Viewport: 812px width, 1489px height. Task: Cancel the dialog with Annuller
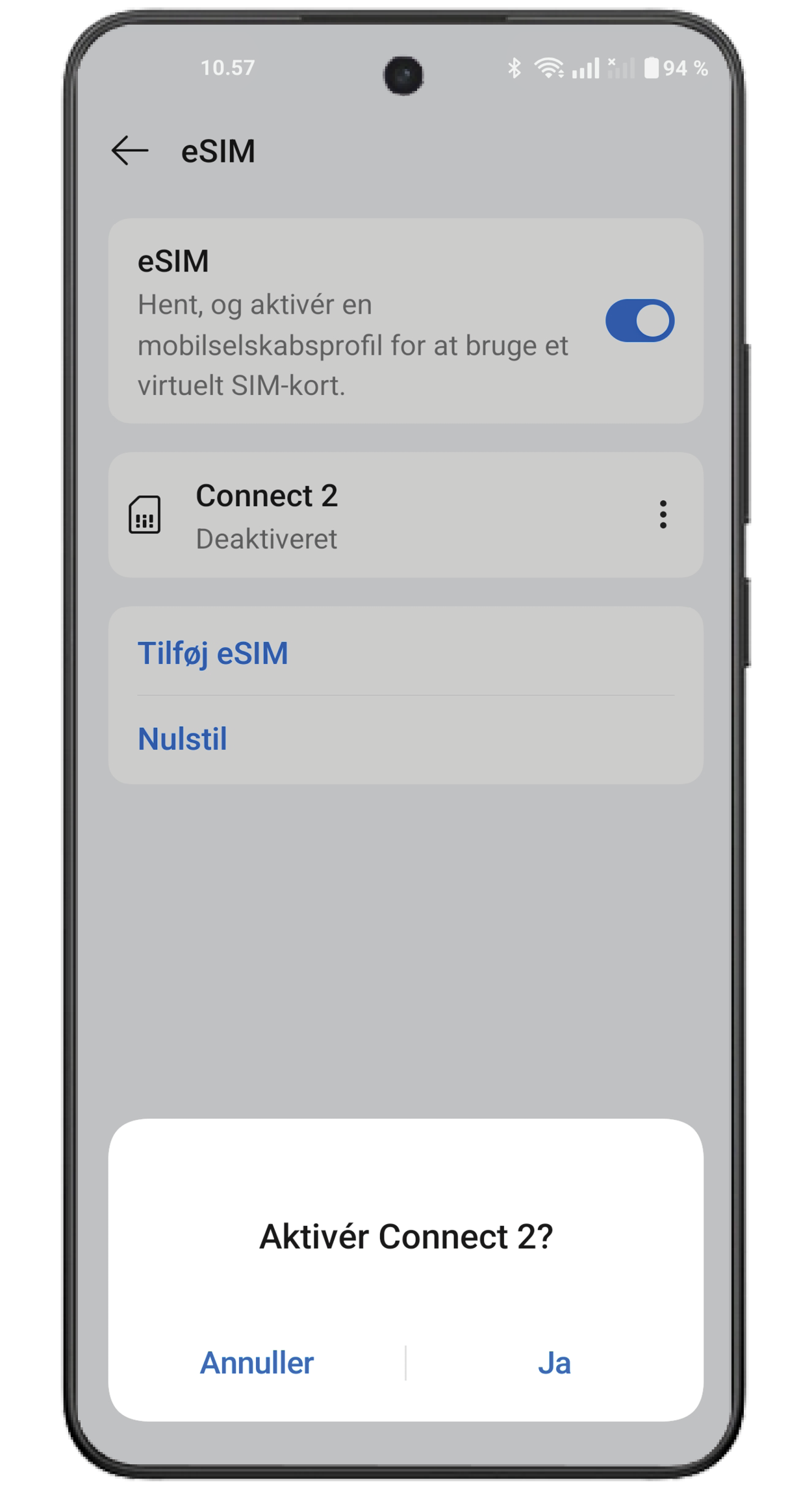pos(257,1363)
